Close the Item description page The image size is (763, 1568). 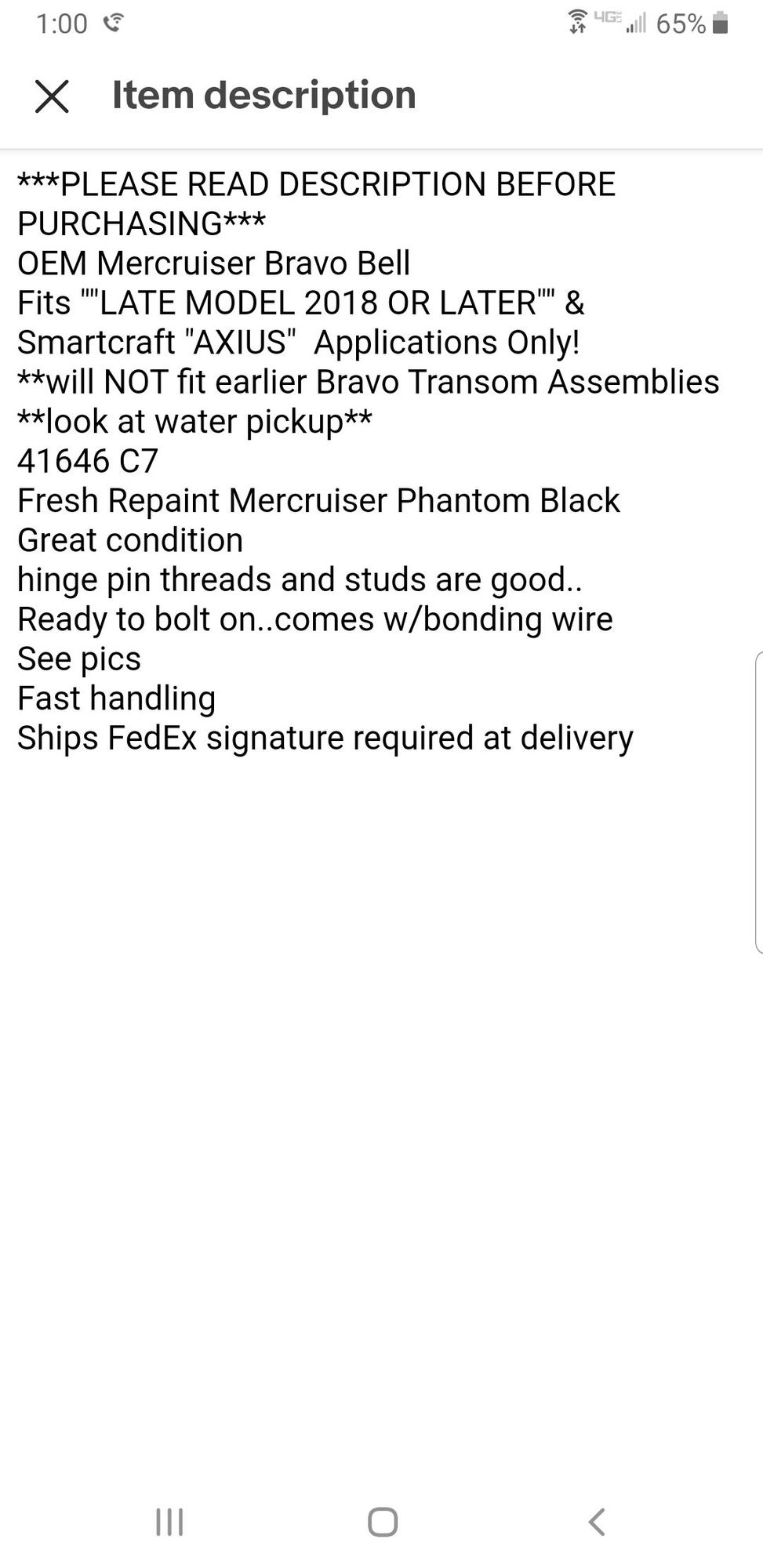[52, 96]
